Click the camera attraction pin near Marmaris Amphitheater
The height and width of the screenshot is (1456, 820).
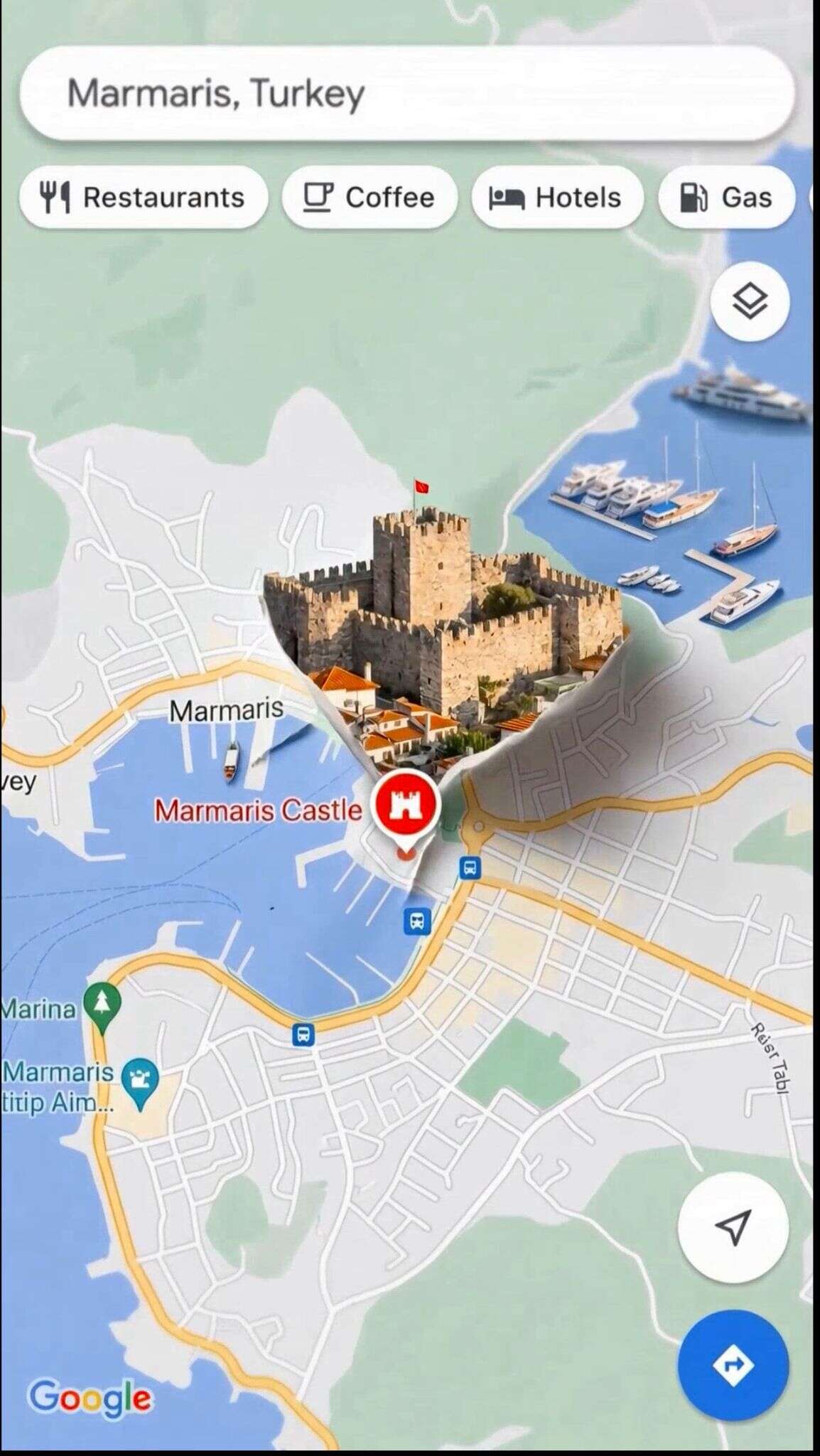(139, 1078)
